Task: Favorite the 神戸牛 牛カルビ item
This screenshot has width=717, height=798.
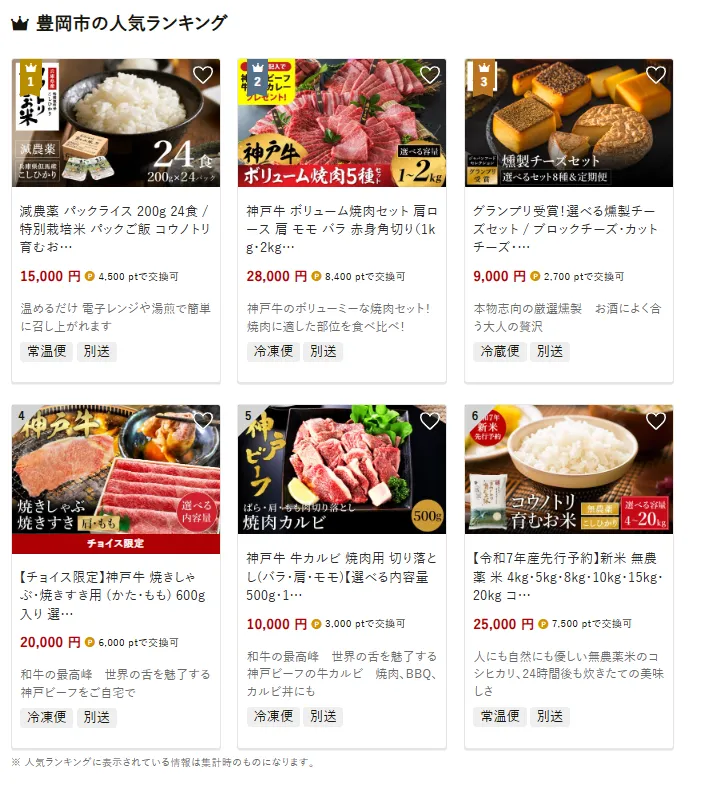Action: click(430, 421)
